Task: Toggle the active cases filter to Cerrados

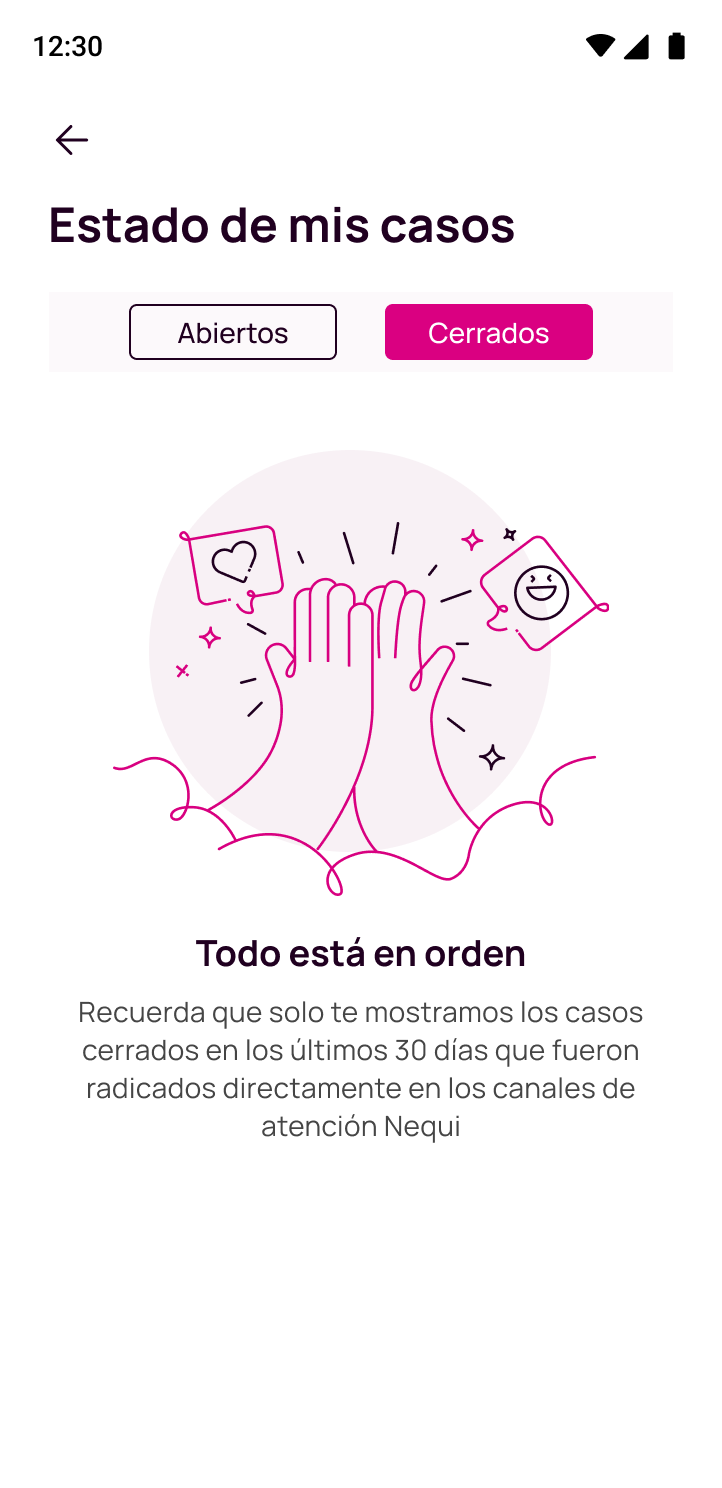Action: (x=488, y=332)
